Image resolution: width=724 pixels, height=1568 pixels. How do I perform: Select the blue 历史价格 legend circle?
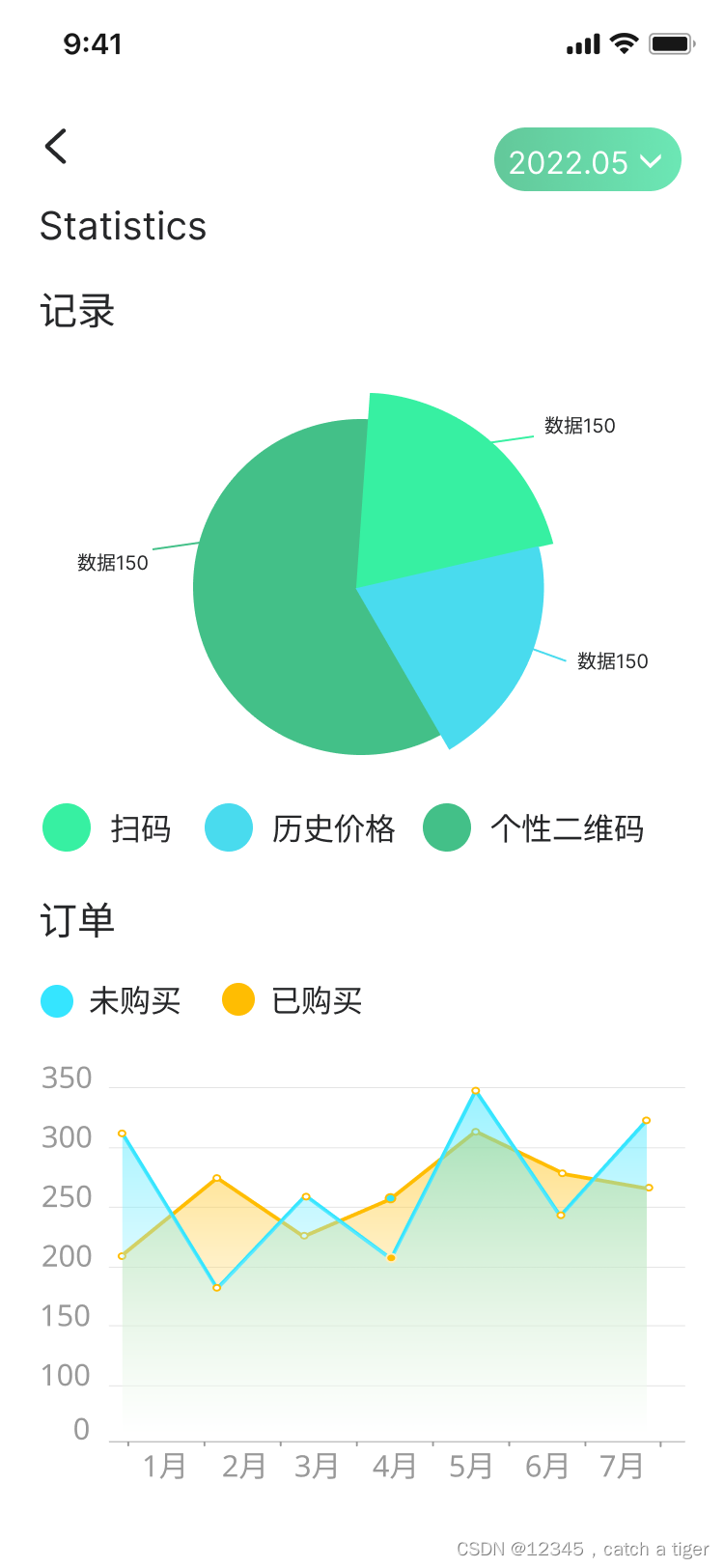229,827
